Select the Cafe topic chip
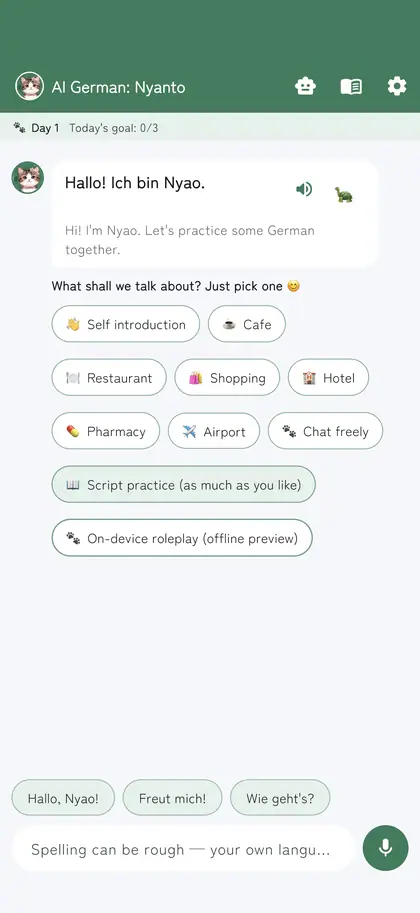This screenshot has width=420, height=913. click(247, 324)
